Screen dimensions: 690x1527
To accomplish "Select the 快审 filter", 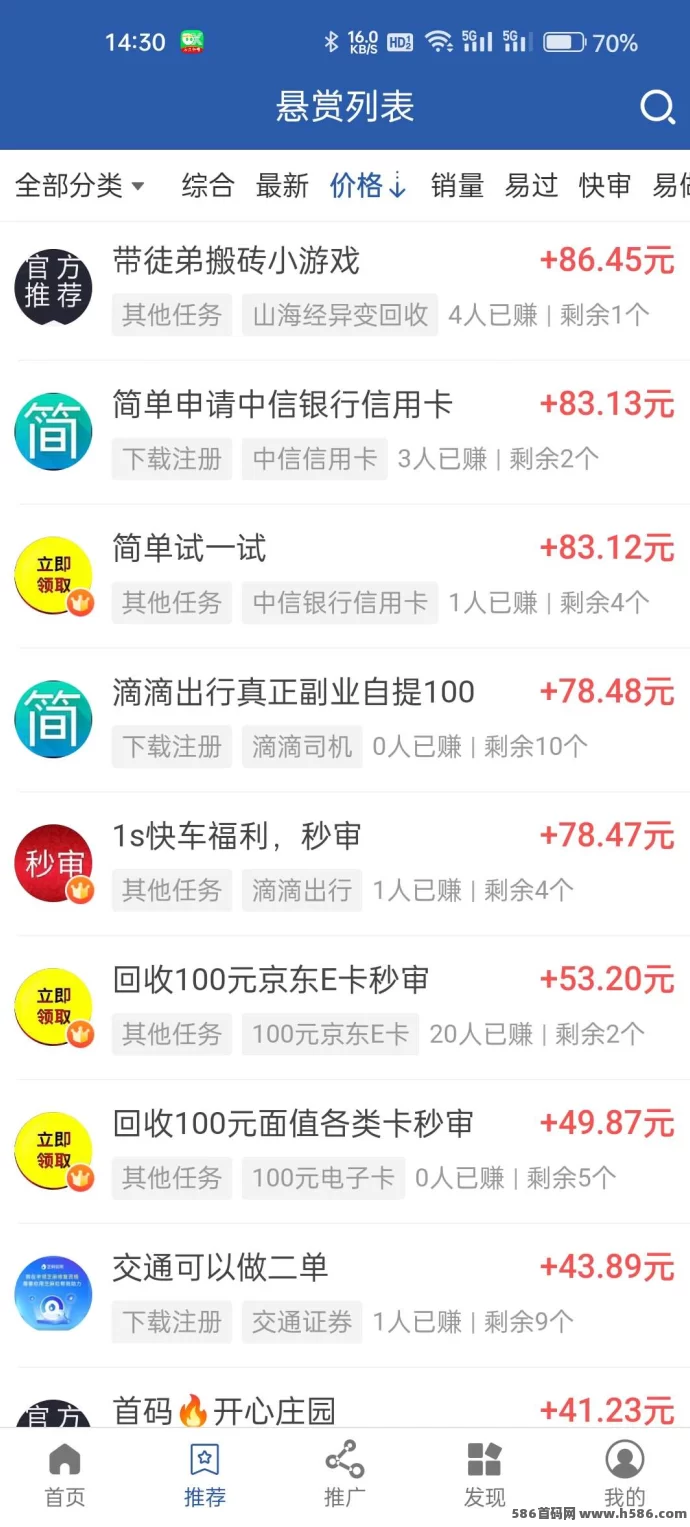I will coord(605,185).
